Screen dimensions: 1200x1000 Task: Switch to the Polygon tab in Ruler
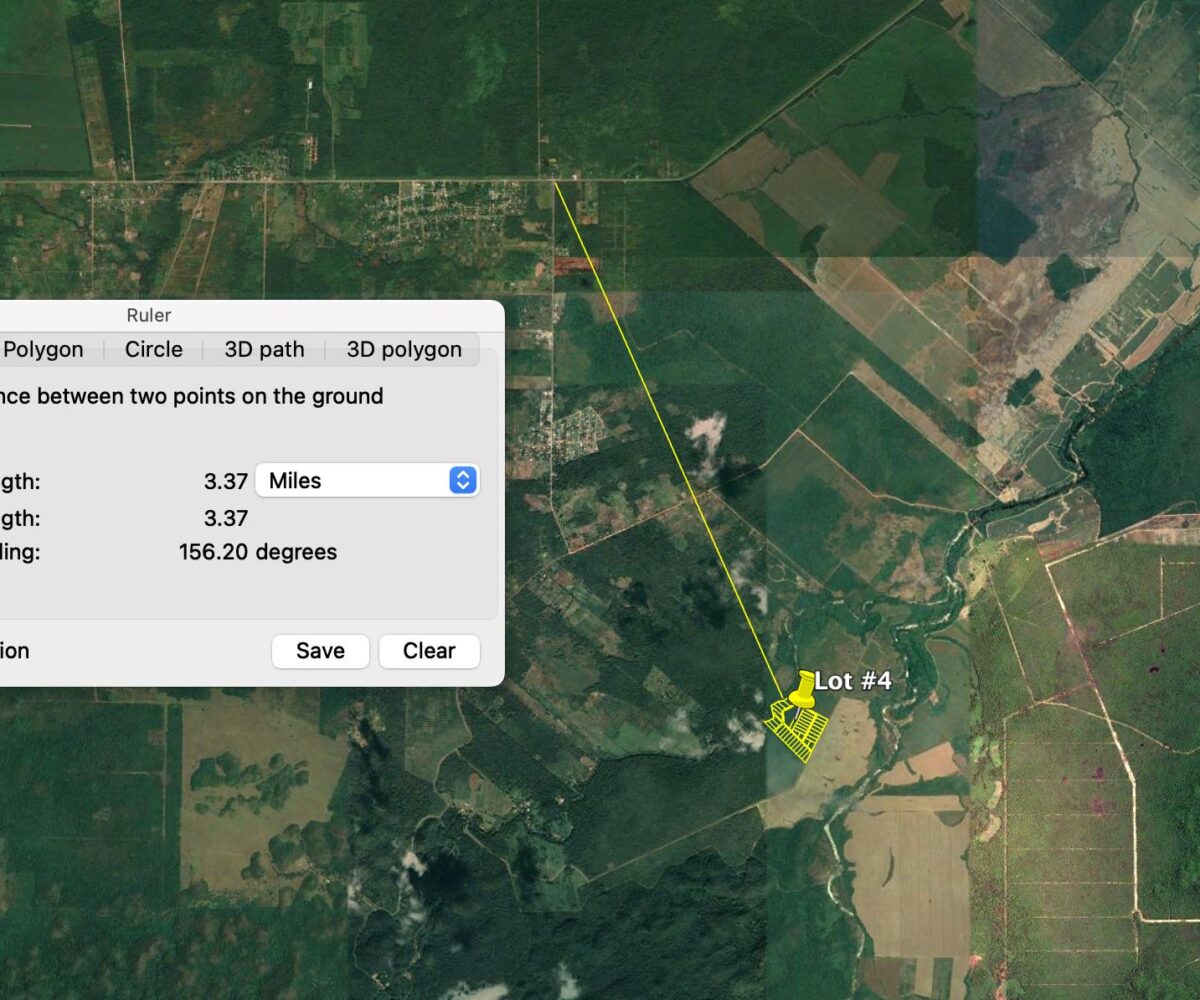point(44,349)
